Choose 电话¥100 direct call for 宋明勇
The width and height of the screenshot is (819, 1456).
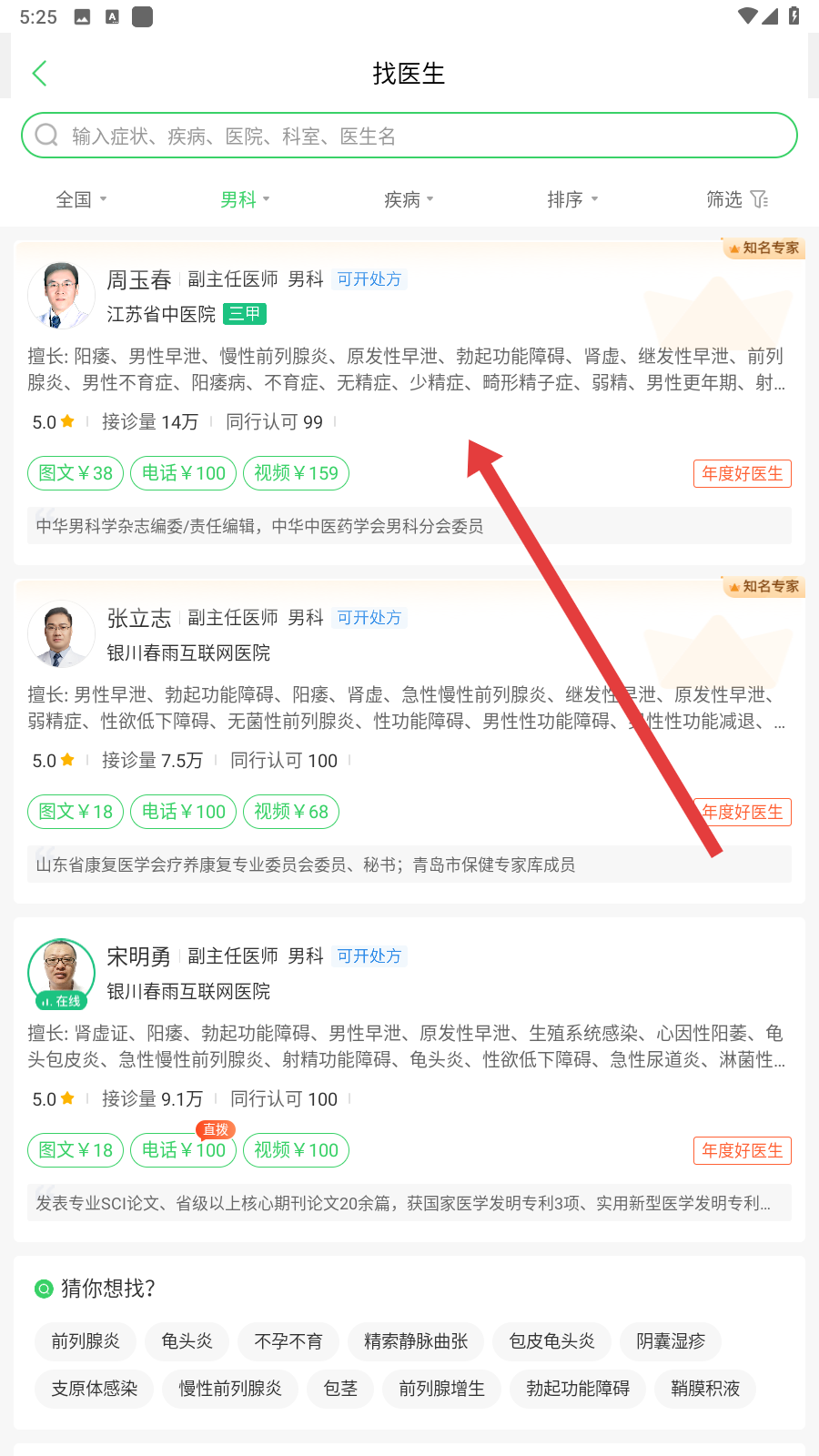click(x=184, y=1150)
